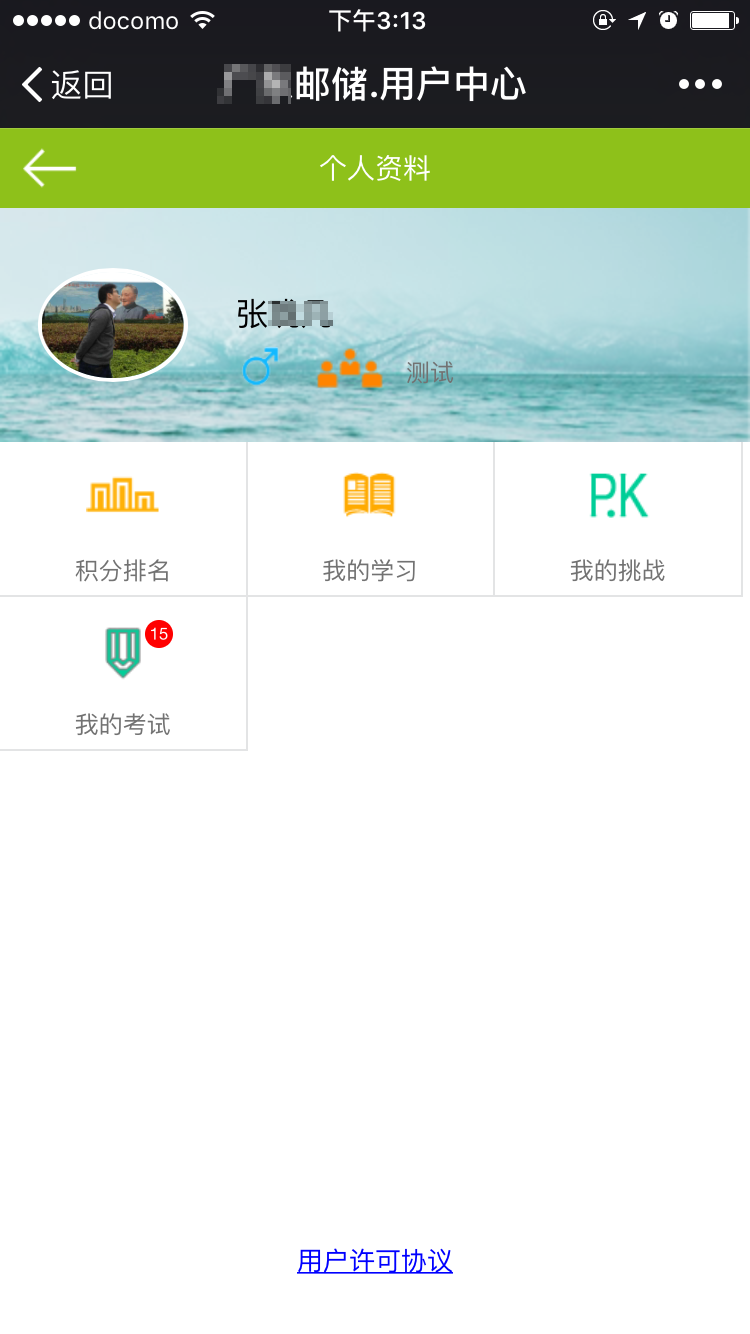Screen dimensions: 750x1334
Task: Open 我的考试 with 15 badge
Action: tap(123, 673)
